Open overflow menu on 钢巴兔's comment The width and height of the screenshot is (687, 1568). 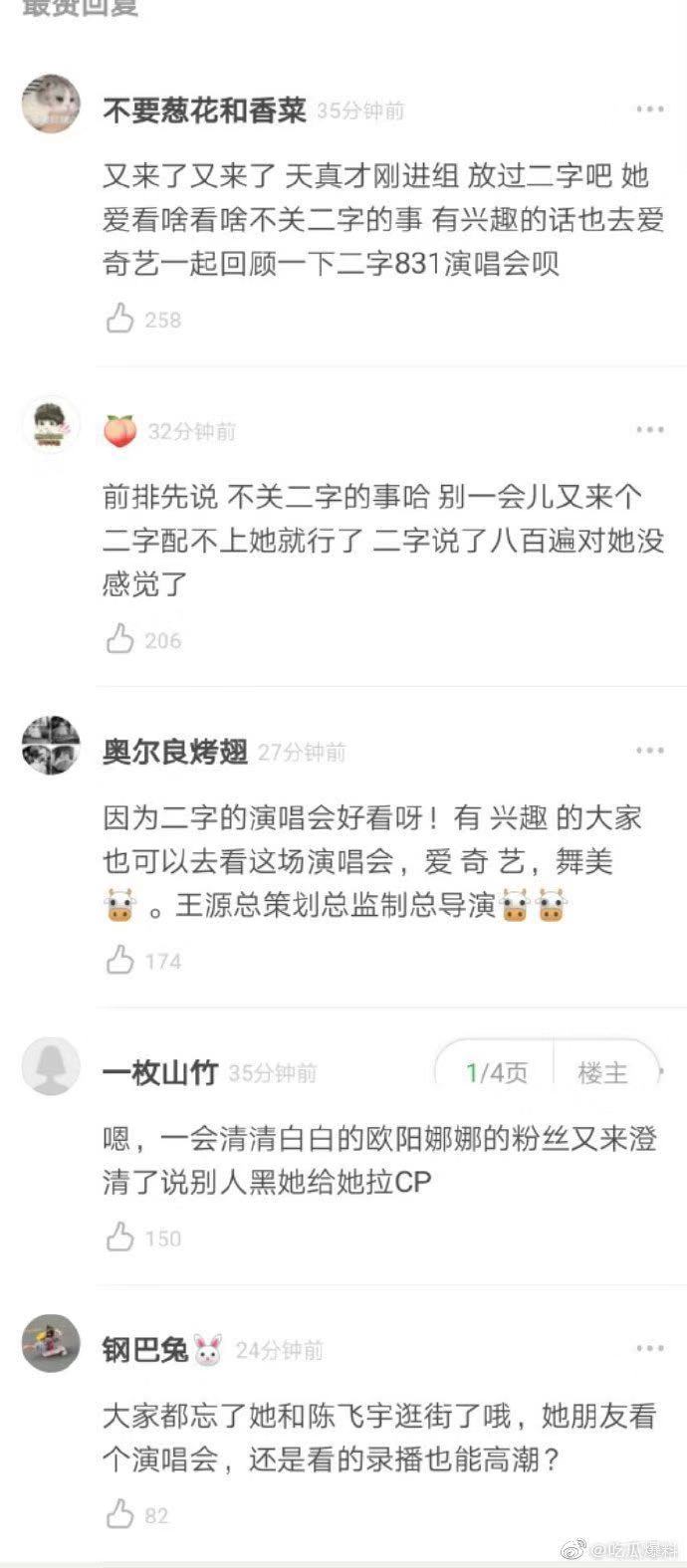[x=649, y=1348]
